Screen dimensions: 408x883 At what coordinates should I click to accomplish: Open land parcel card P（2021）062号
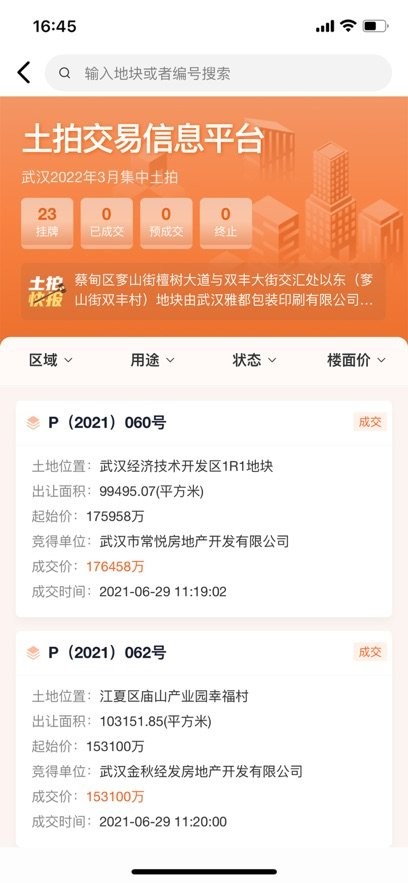pos(204,738)
